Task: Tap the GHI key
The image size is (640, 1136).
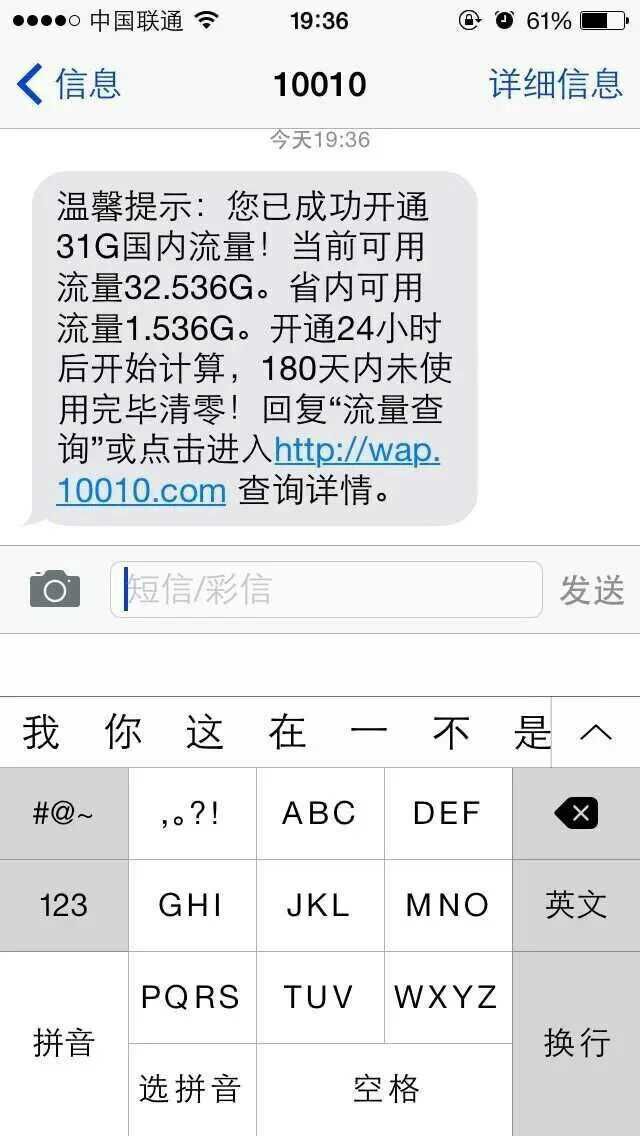Action: 192,905
